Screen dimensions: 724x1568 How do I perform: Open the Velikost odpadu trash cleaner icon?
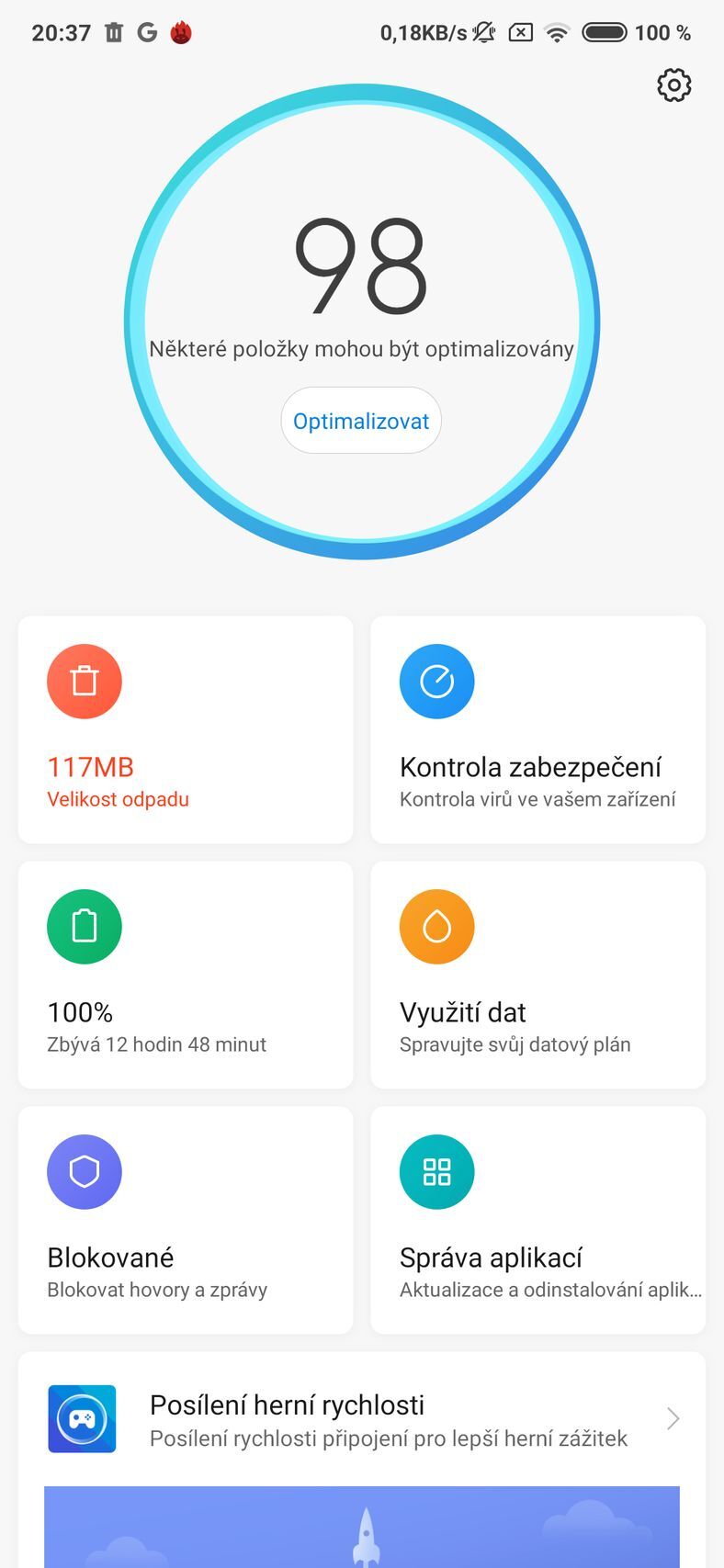(84, 681)
